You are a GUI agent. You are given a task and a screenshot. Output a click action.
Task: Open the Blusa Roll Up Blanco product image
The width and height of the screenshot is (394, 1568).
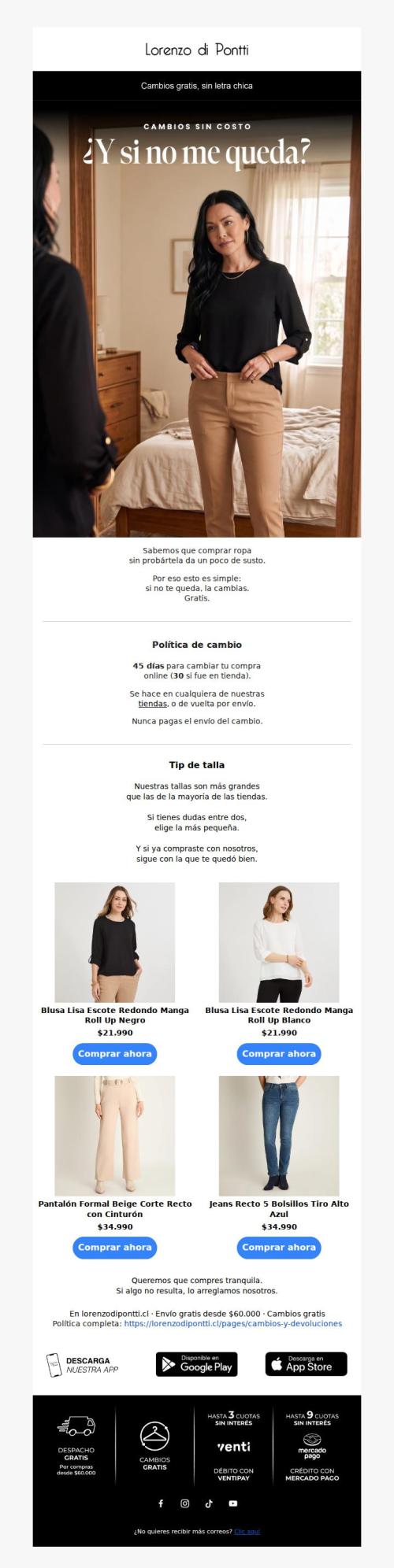coord(279,942)
